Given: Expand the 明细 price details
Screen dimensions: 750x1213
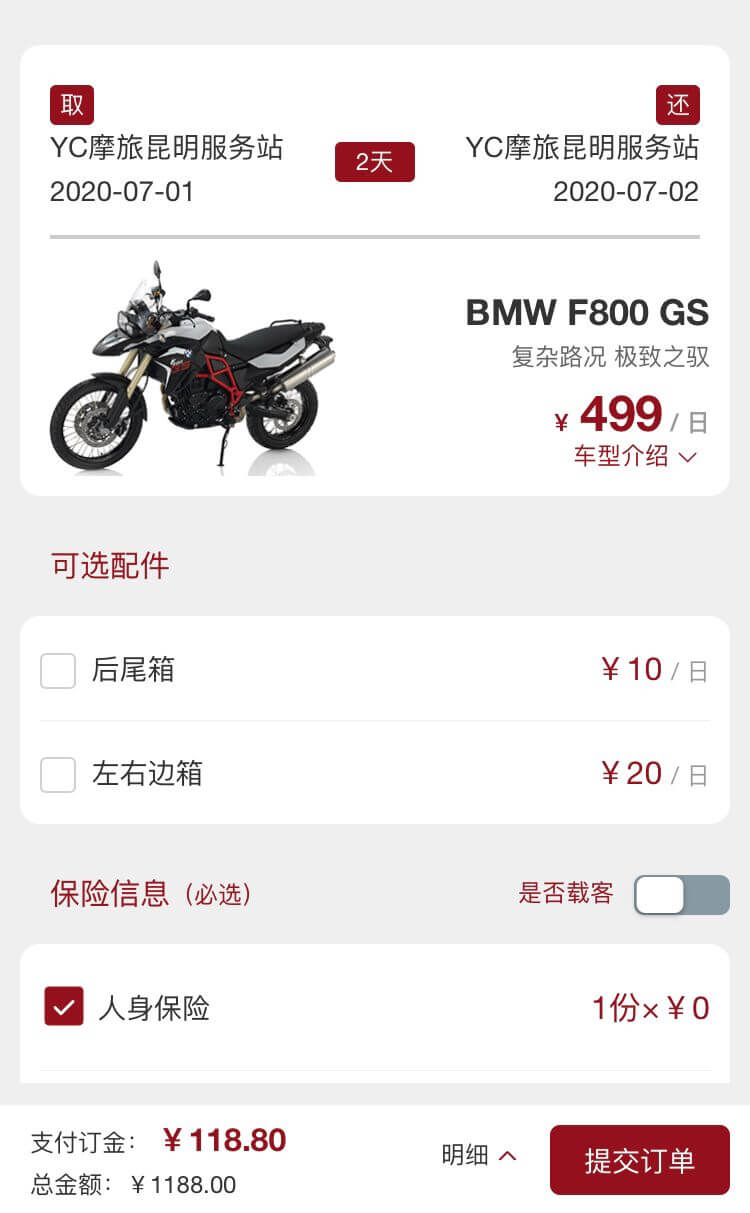Looking at the screenshot, I should 479,1156.
